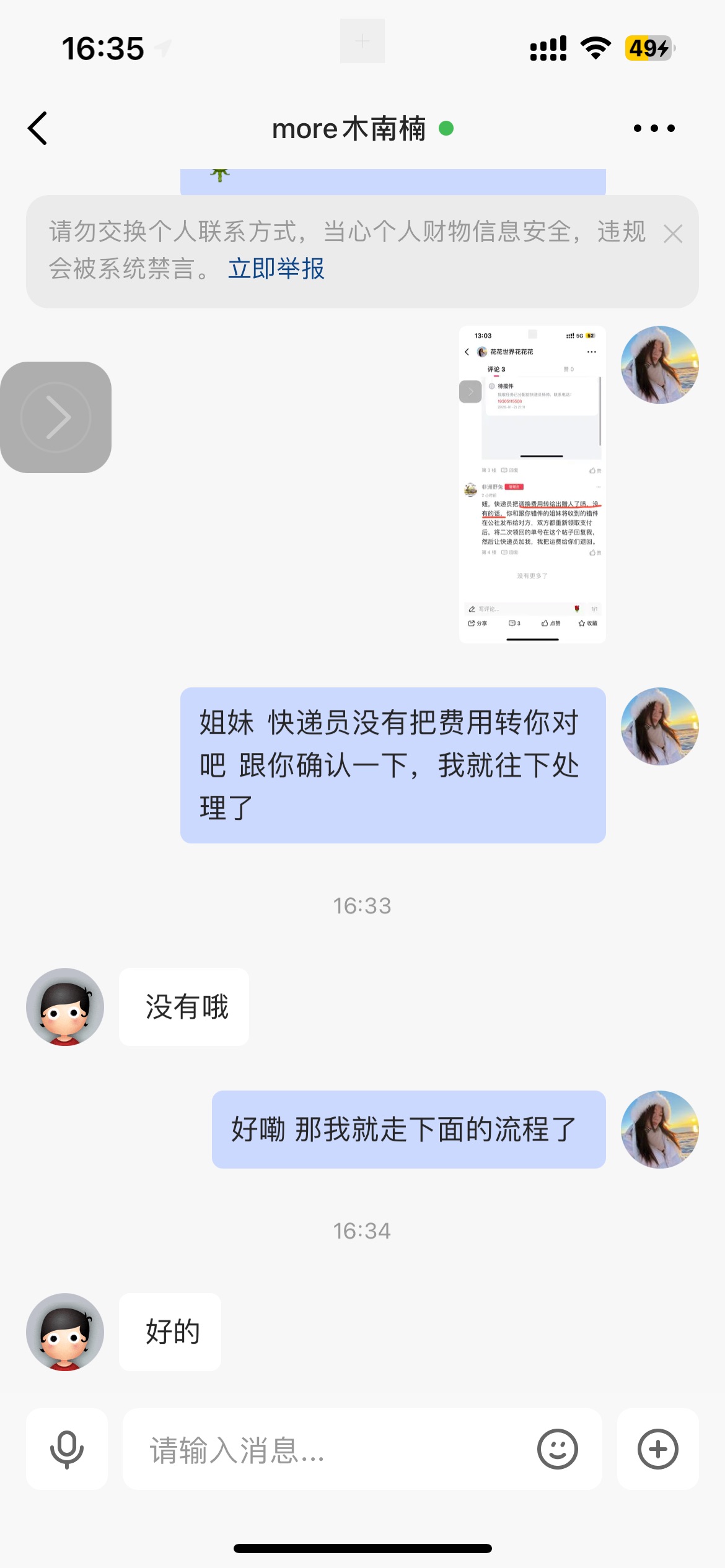Switch to voice message input
This screenshot has height=1568, width=725.
point(66,1449)
